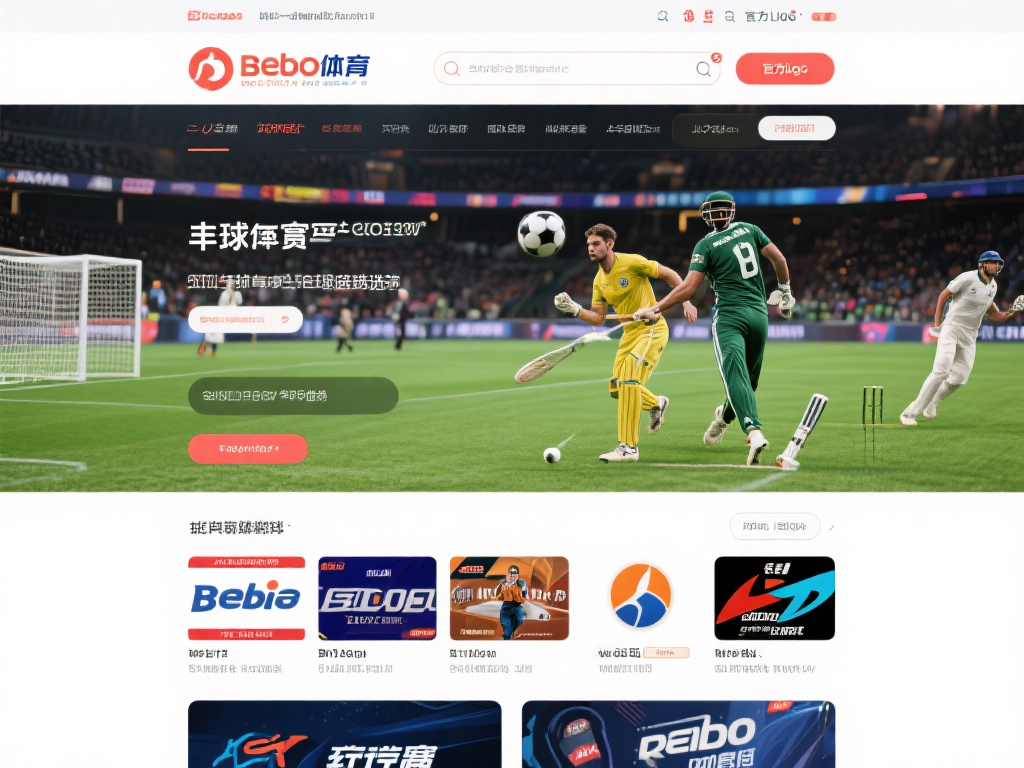The height and width of the screenshot is (768, 1024).
Task: Tap the red pill button on the hero banner
Action: (x=247, y=449)
